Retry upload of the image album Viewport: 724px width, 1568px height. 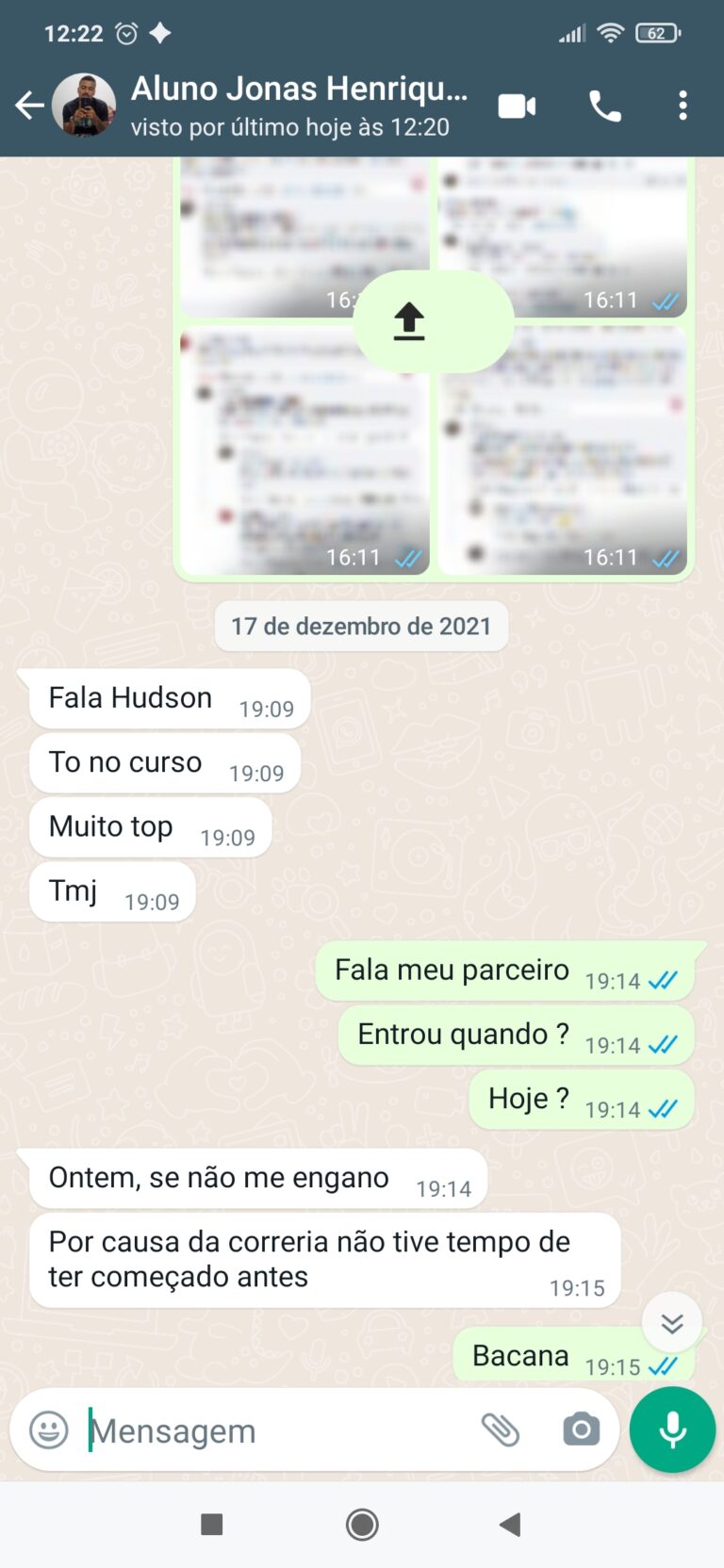coord(433,322)
